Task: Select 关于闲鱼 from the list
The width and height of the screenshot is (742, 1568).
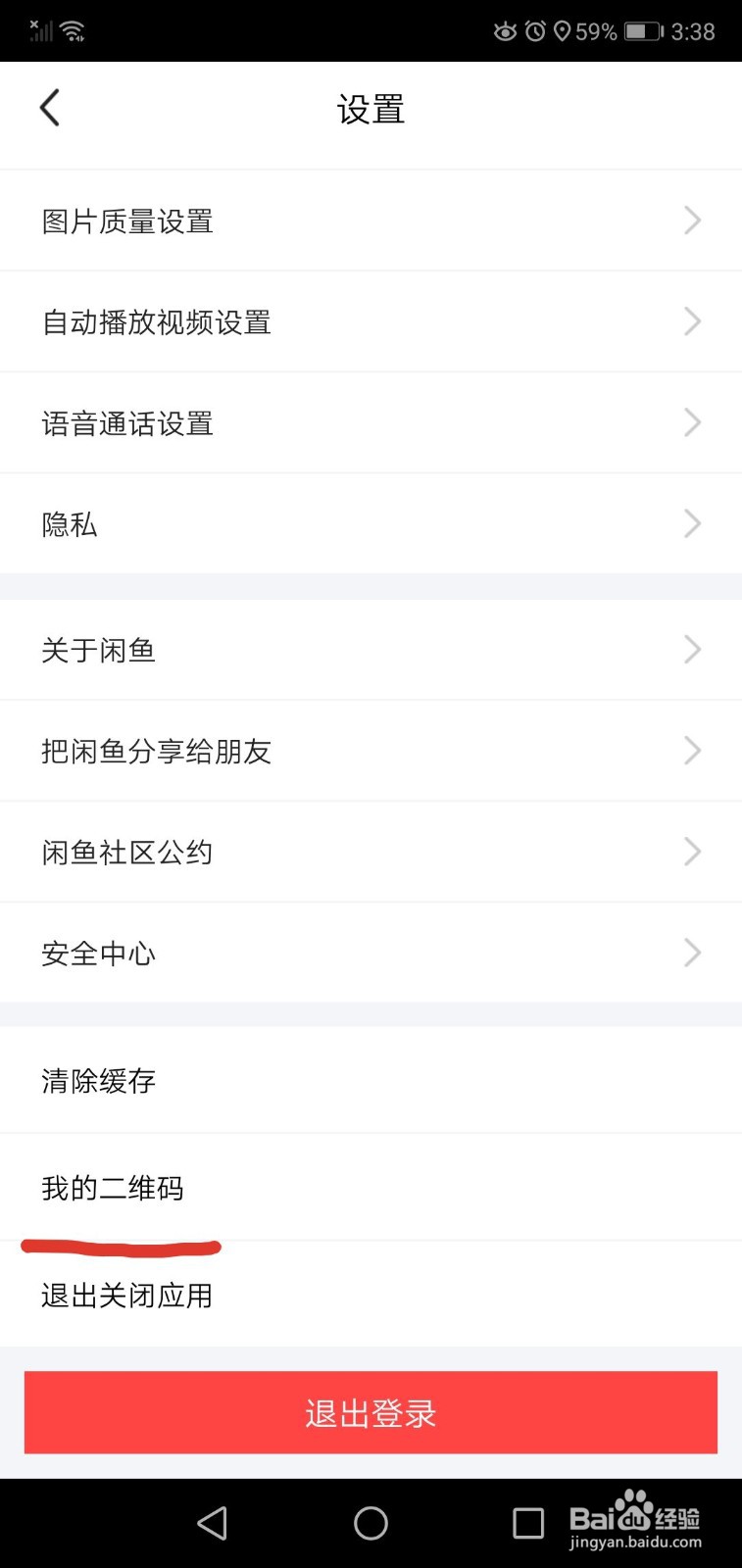Action: pos(371,649)
